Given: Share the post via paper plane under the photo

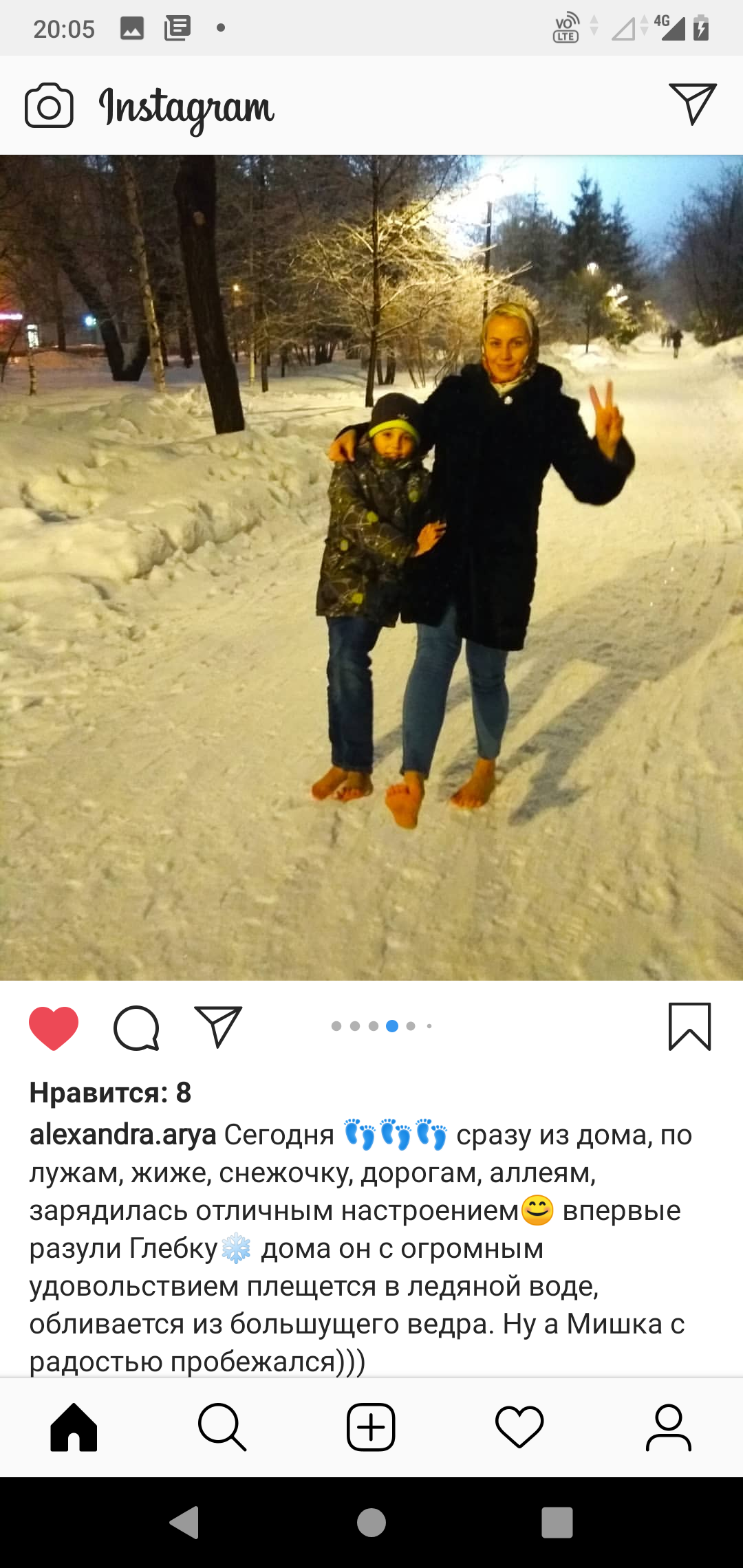Looking at the screenshot, I should [218, 1026].
